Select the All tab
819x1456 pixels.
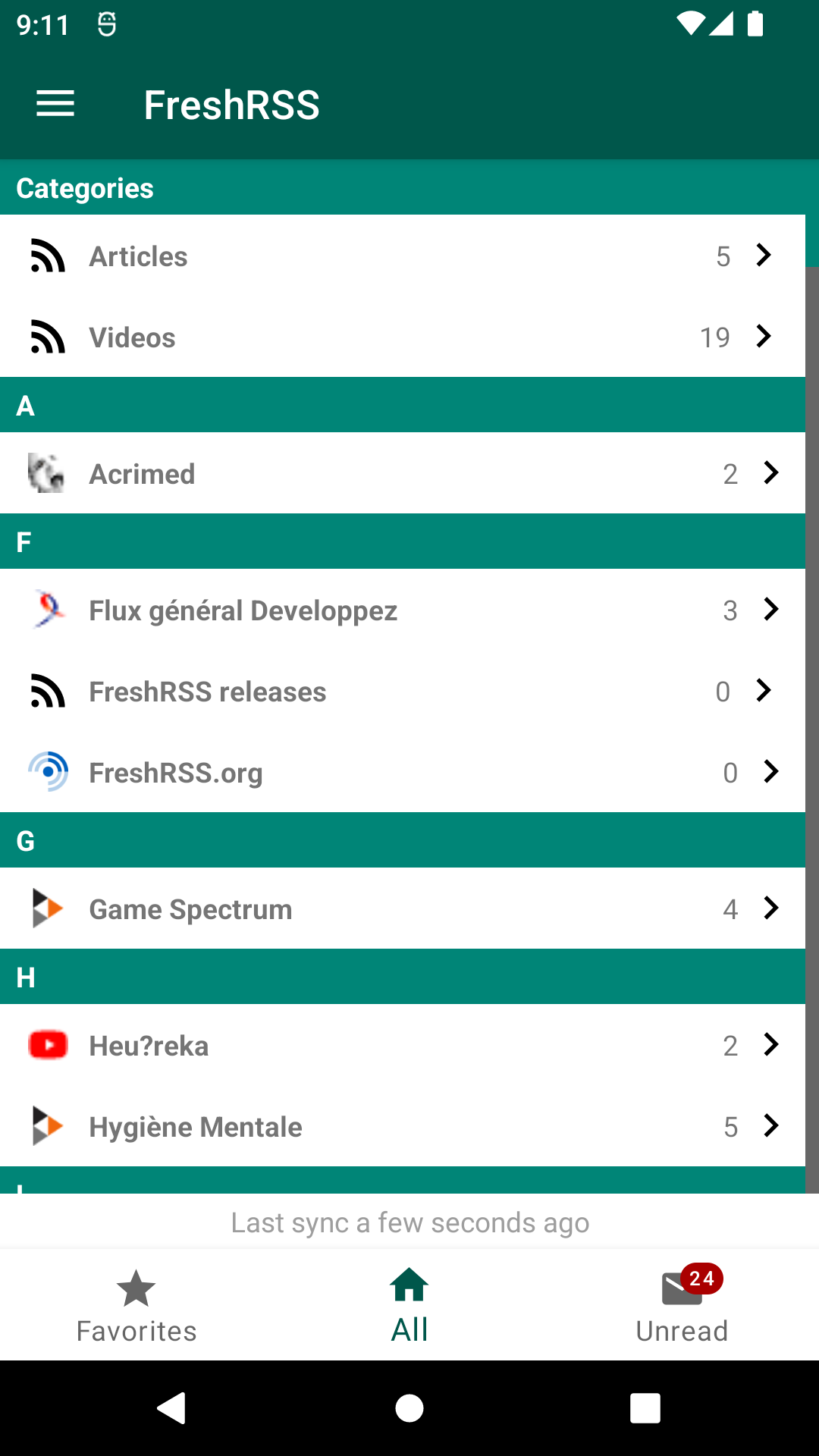tap(409, 1306)
